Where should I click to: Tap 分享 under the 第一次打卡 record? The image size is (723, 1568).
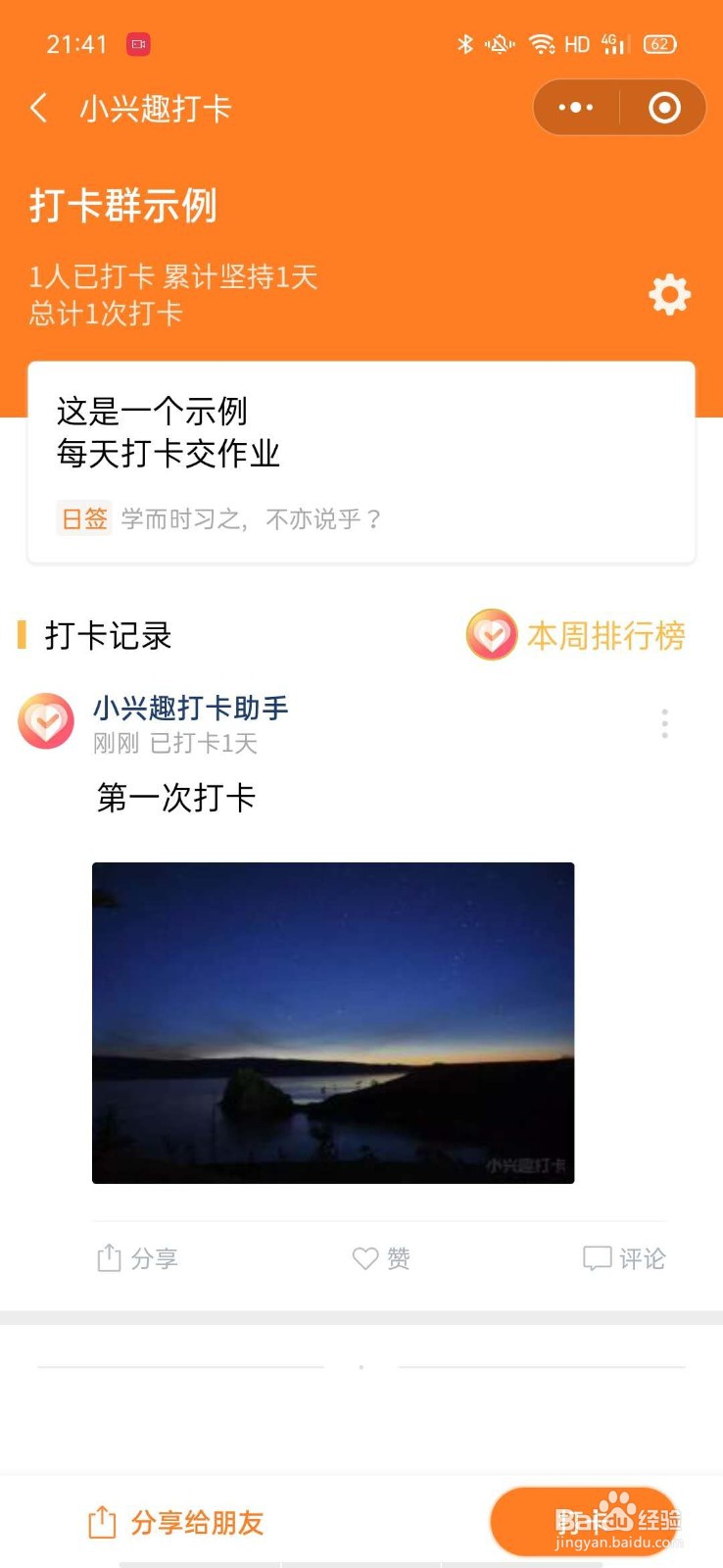tap(138, 1258)
